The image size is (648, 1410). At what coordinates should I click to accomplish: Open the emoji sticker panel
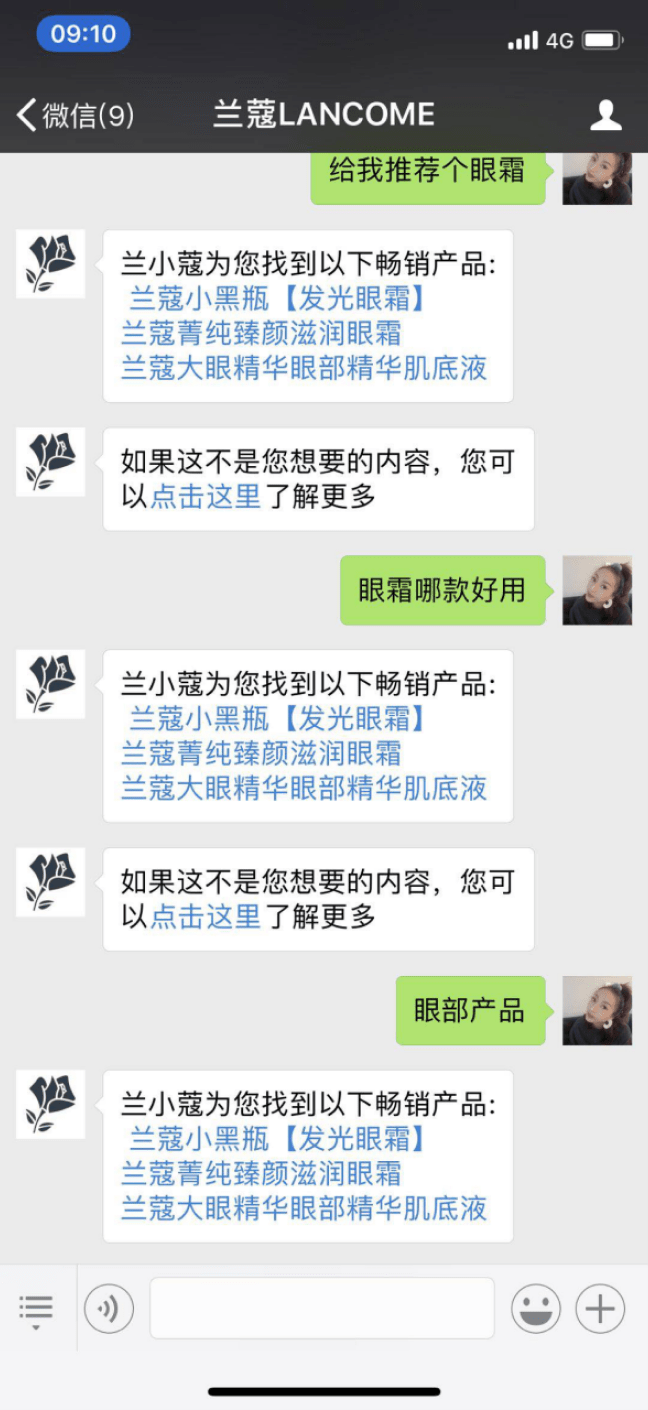535,1308
